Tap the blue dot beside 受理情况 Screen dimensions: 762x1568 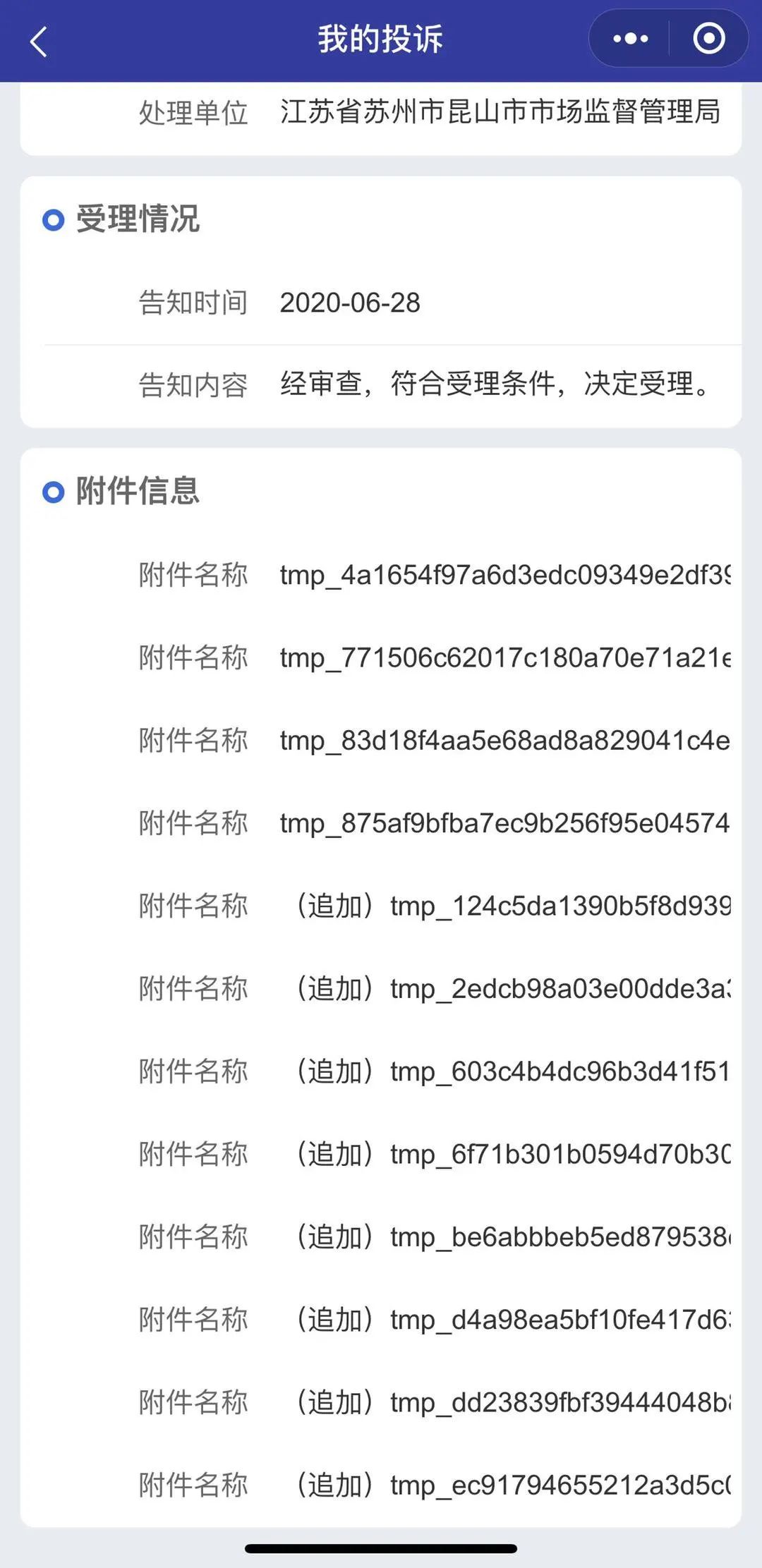pos(53,221)
